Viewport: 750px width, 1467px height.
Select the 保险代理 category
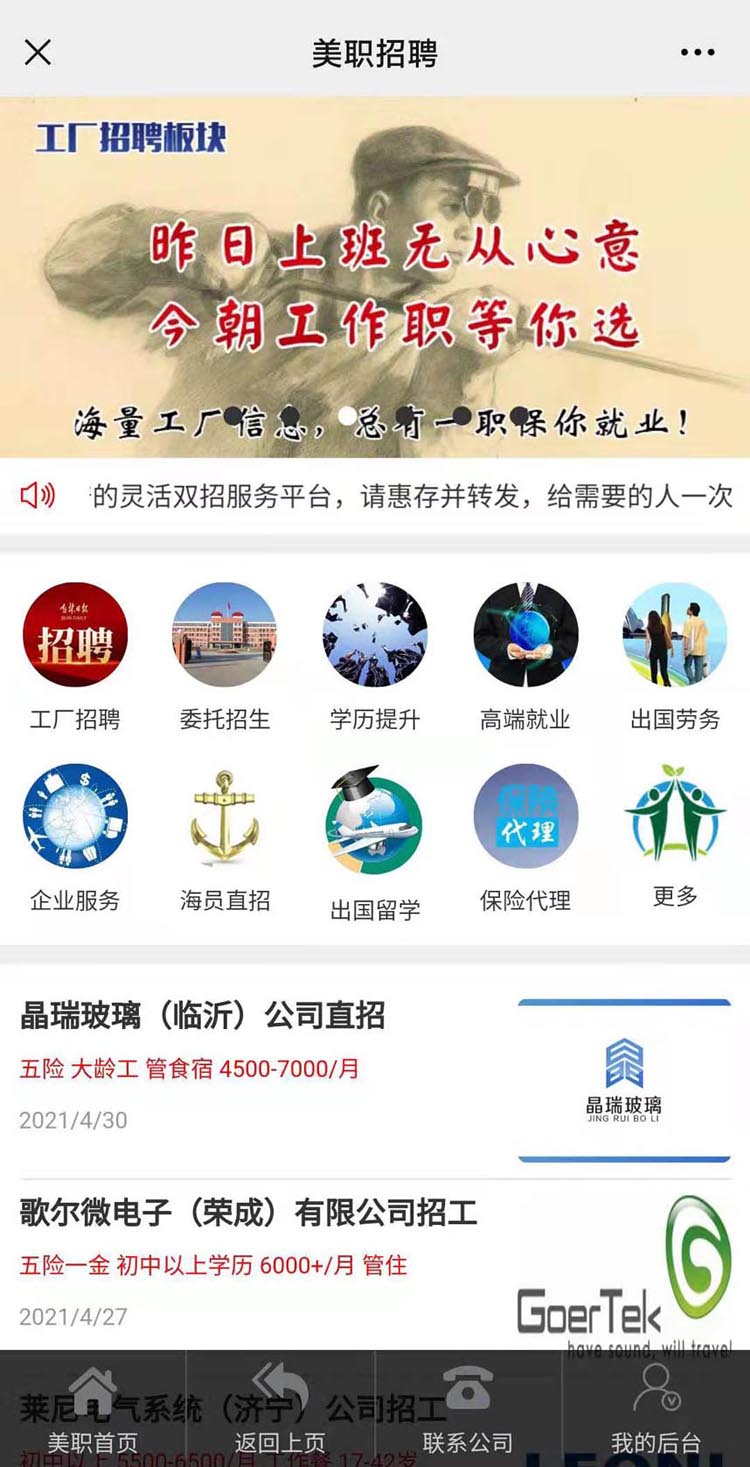tap(525, 839)
